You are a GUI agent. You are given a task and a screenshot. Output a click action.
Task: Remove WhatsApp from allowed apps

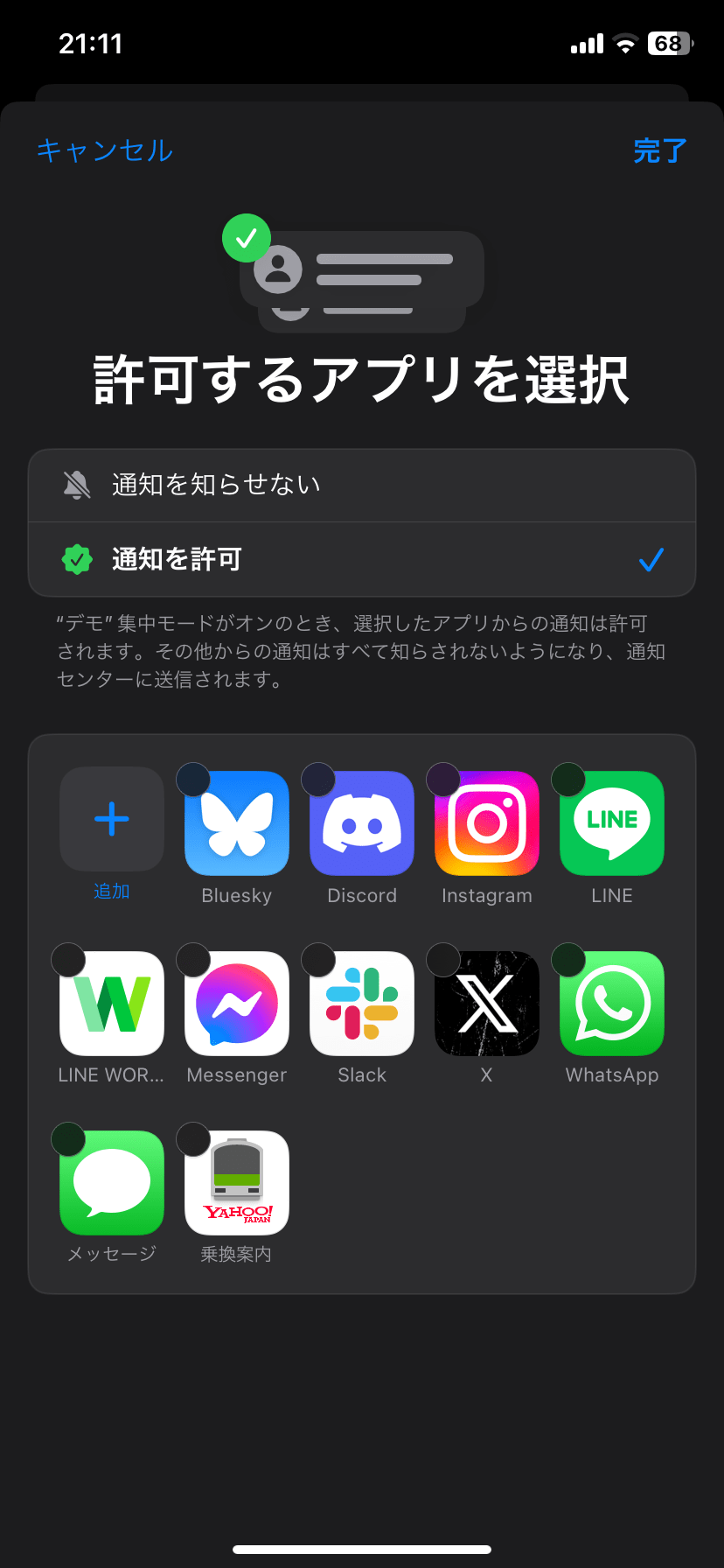(x=568, y=960)
